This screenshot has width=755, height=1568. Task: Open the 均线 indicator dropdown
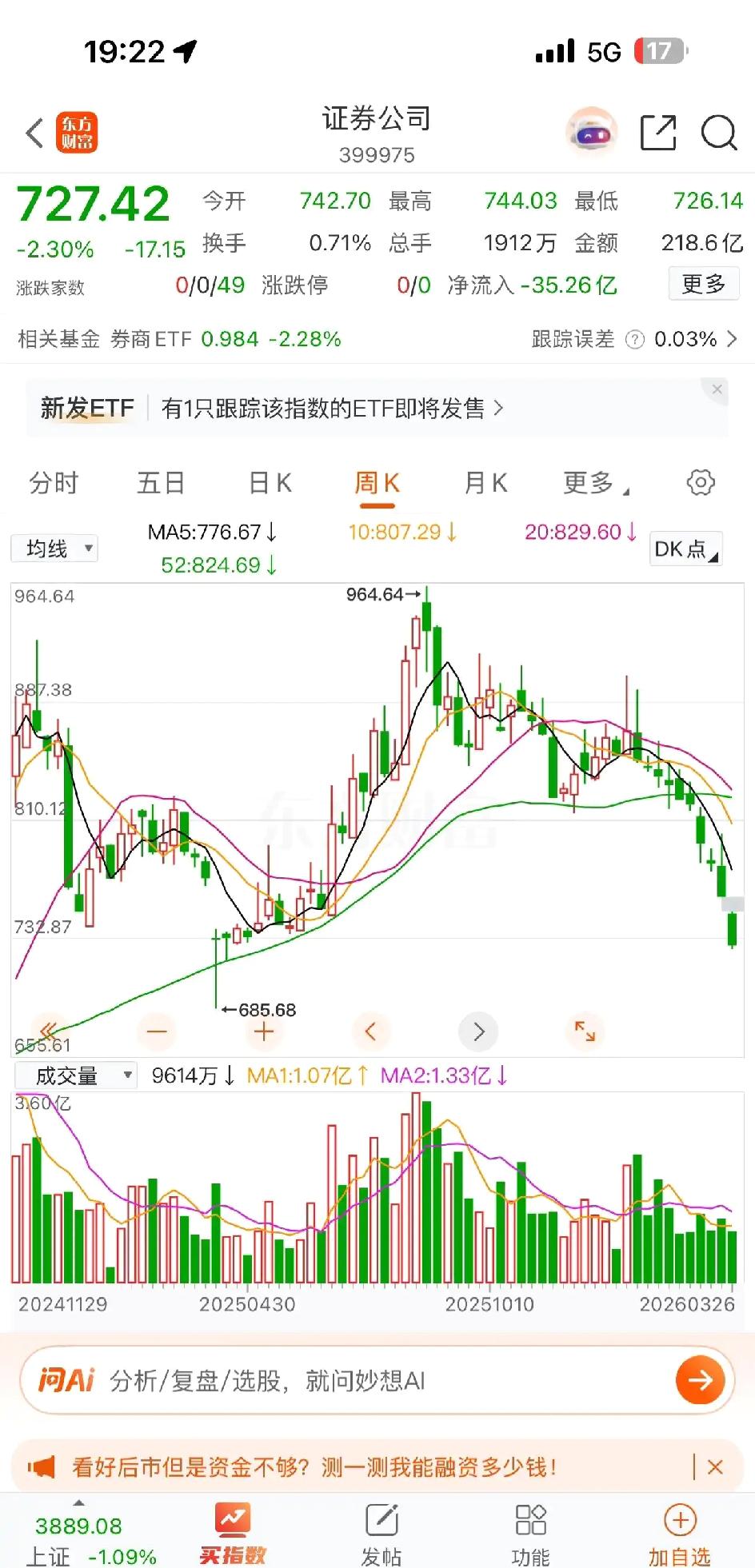pos(54,548)
